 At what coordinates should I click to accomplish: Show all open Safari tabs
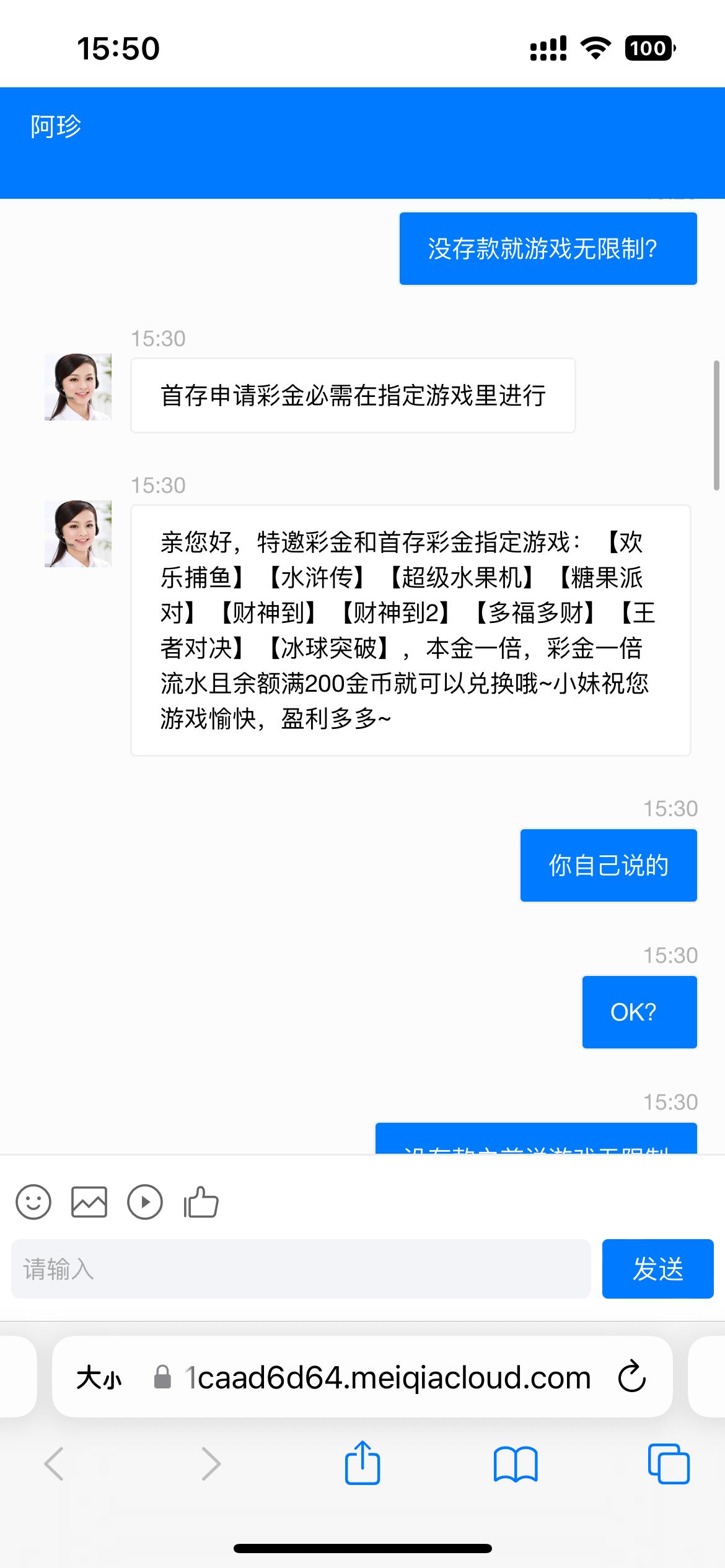tap(669, 1463)
